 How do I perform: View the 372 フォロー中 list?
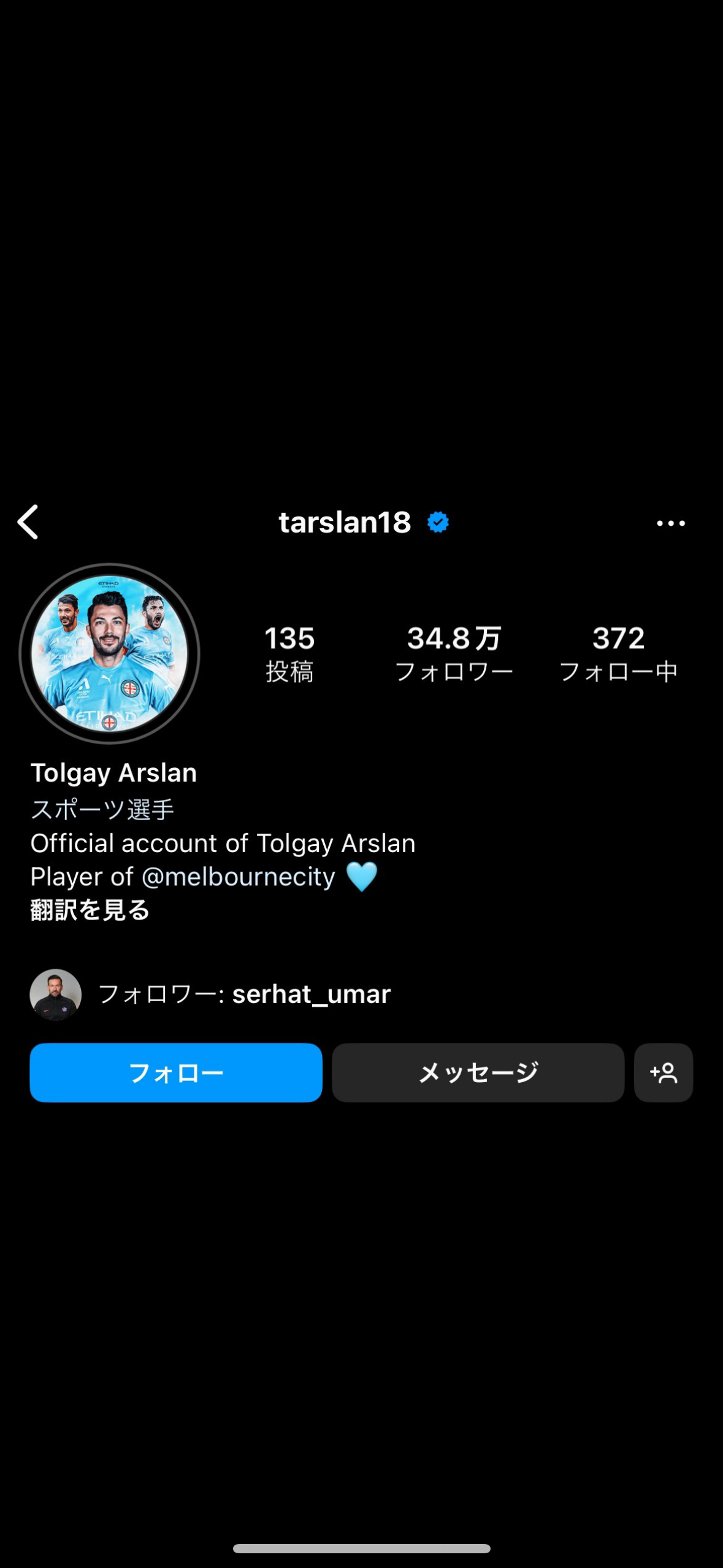618,654
